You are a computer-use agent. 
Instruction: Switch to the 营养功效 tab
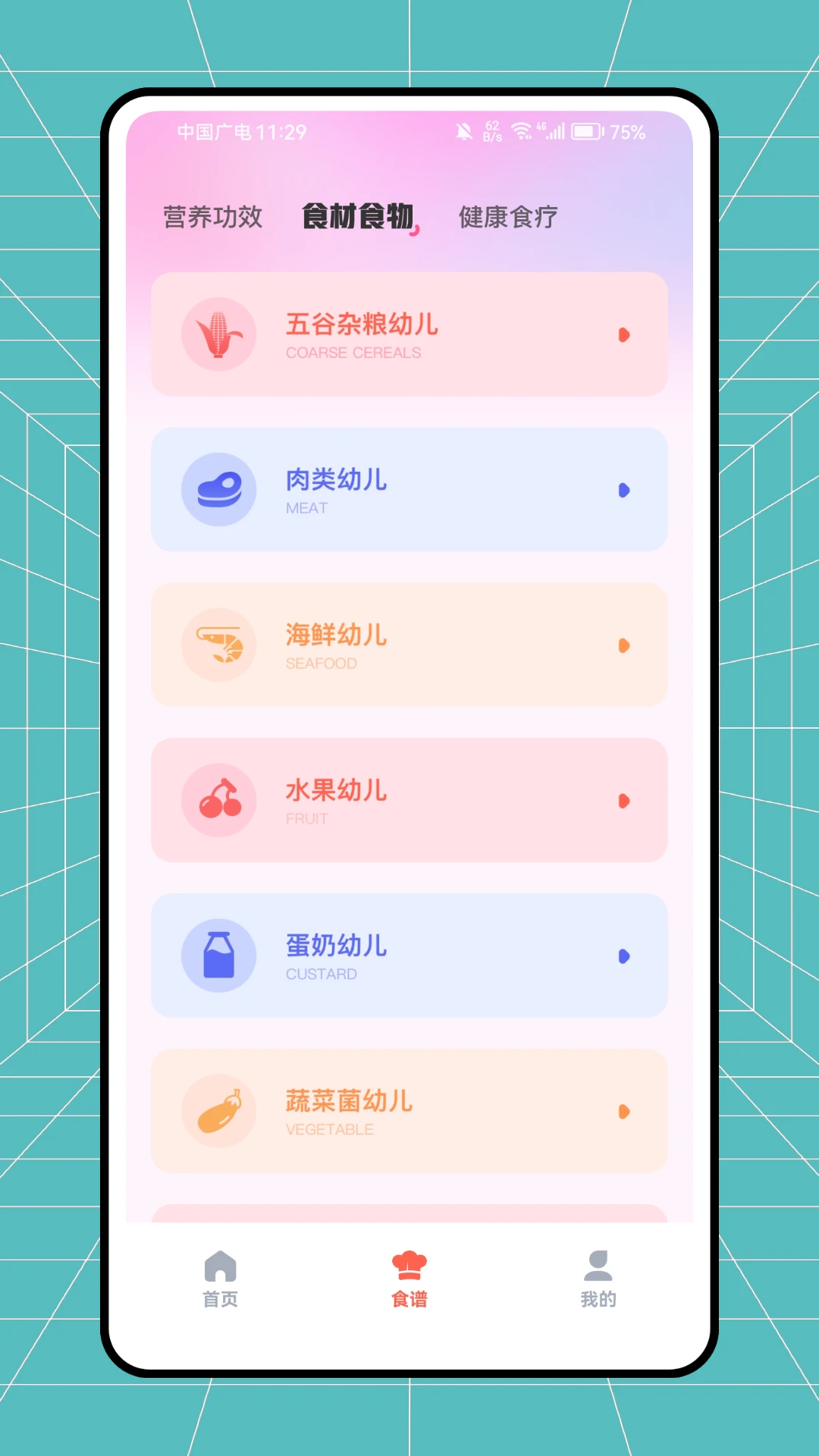pos(212,218)
